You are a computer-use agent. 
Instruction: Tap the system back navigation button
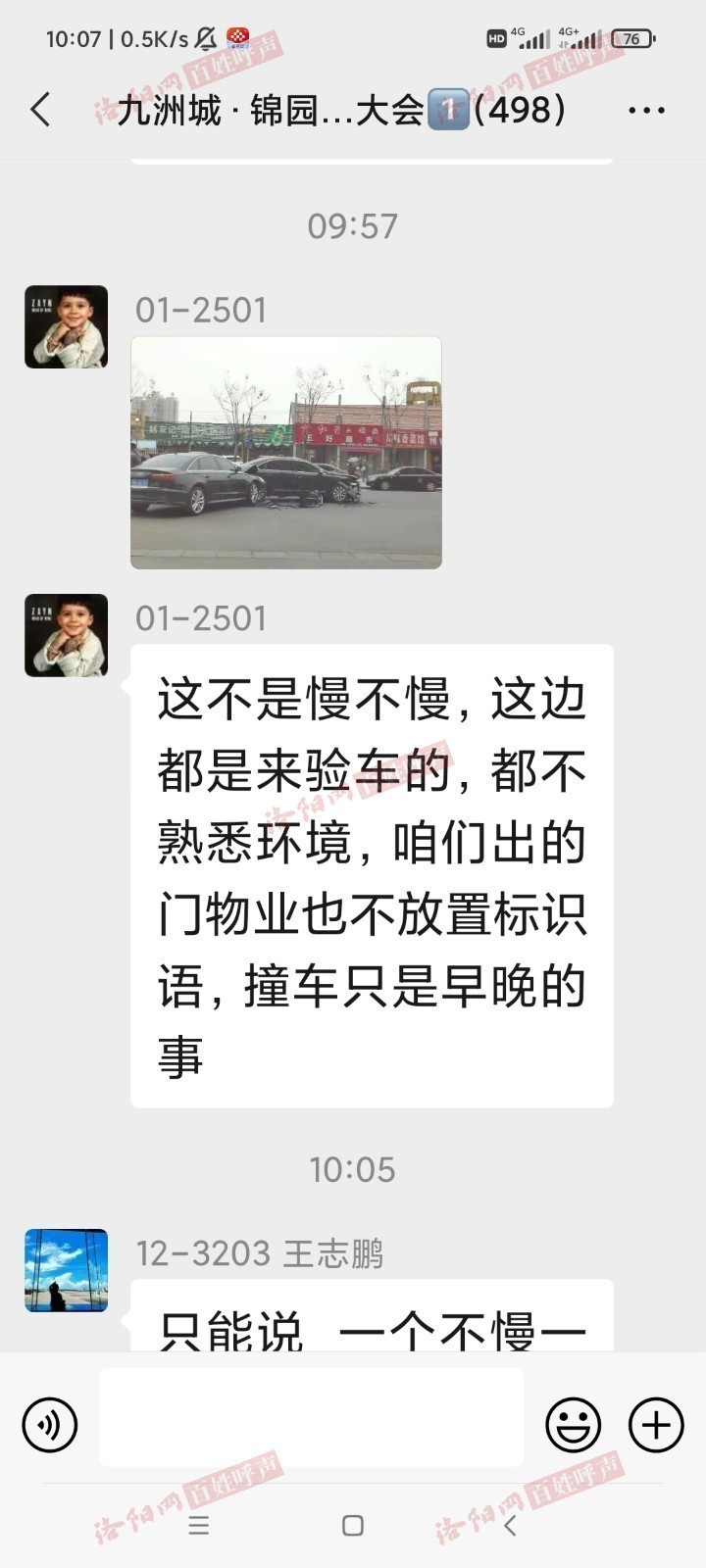pyautogui.click(x=509, y=1526)
